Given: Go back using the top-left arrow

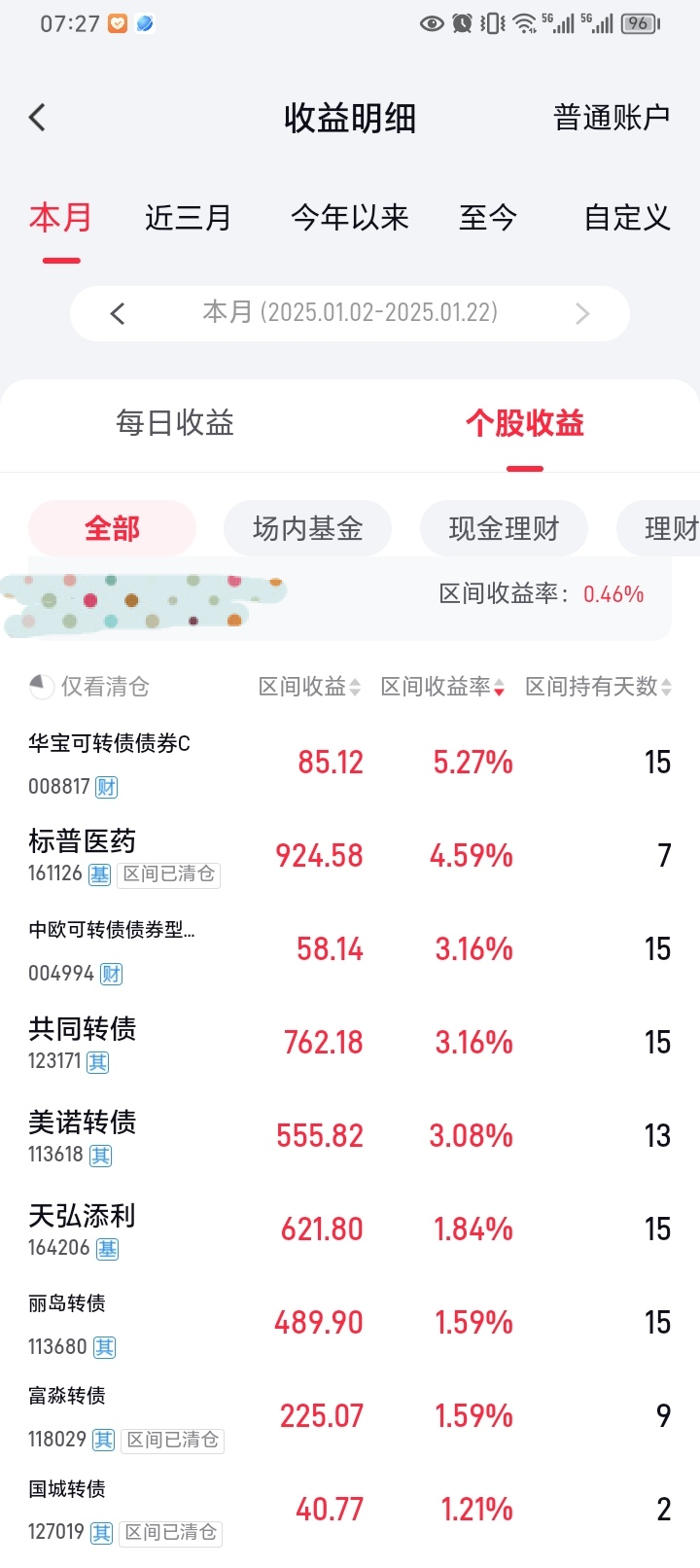Looking at the screenshot, I should (x=37, y=118).
